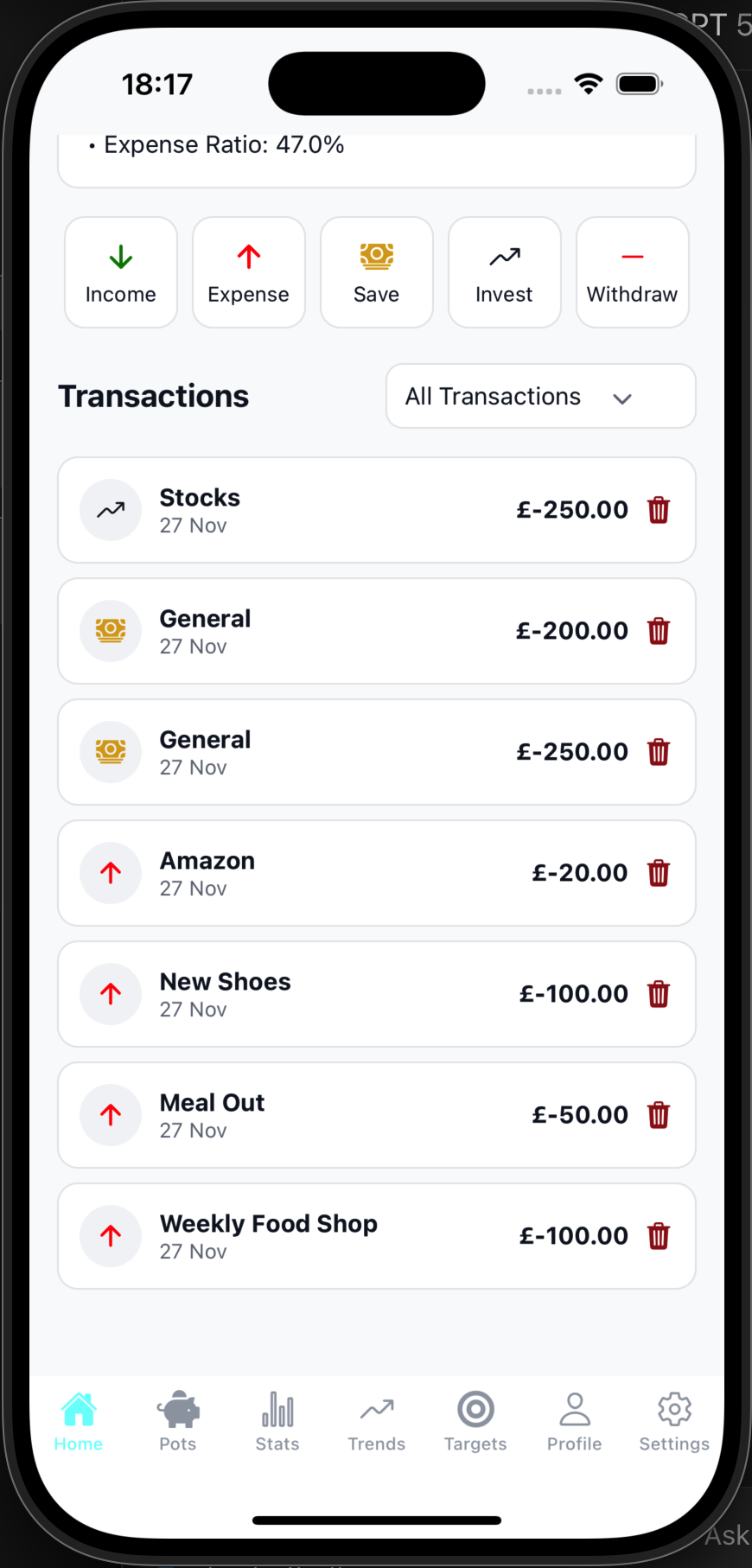Image resolution: width=752 pixels, height=1568 pixels.
Task: Delete the Stocks transaction with the trash icon
Action: 659,510
